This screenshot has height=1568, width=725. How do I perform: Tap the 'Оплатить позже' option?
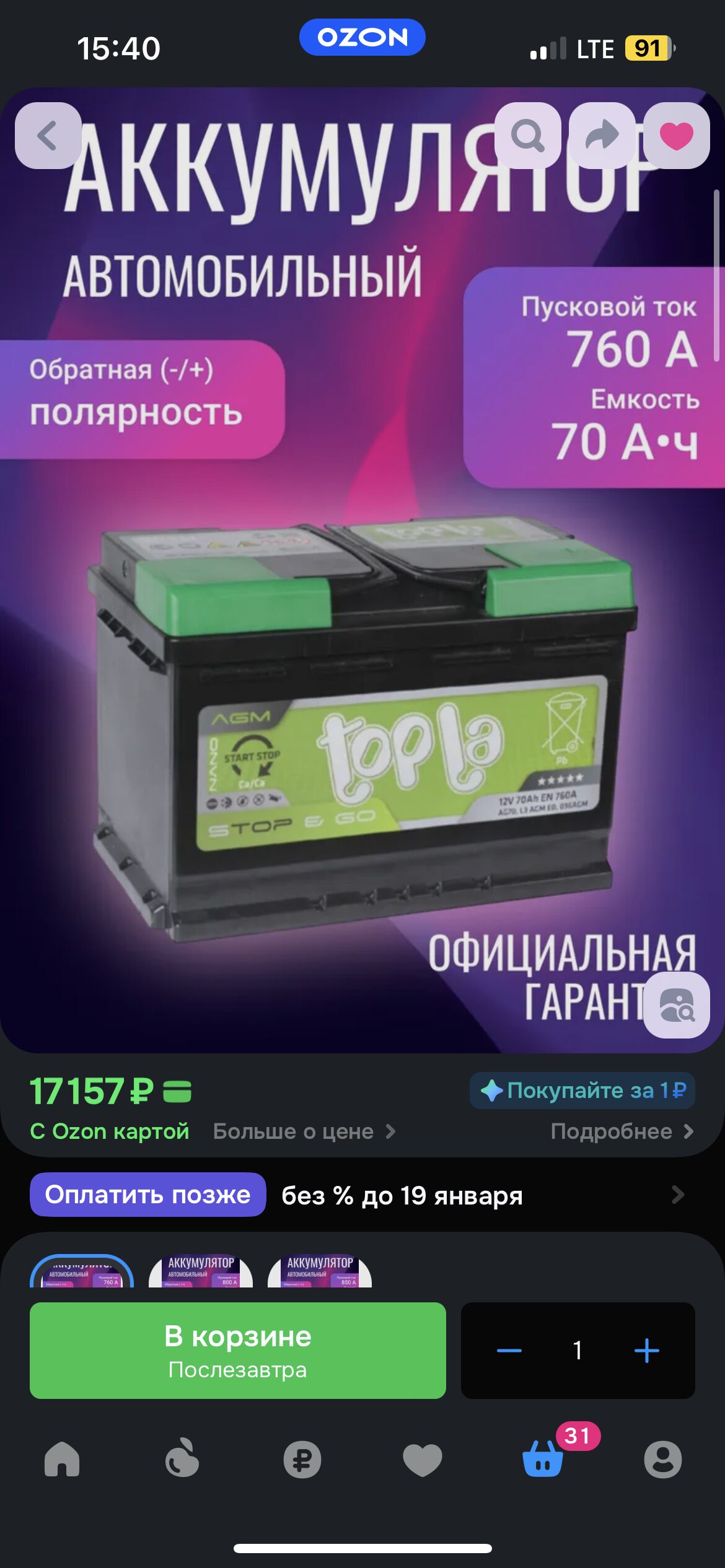148,1195
